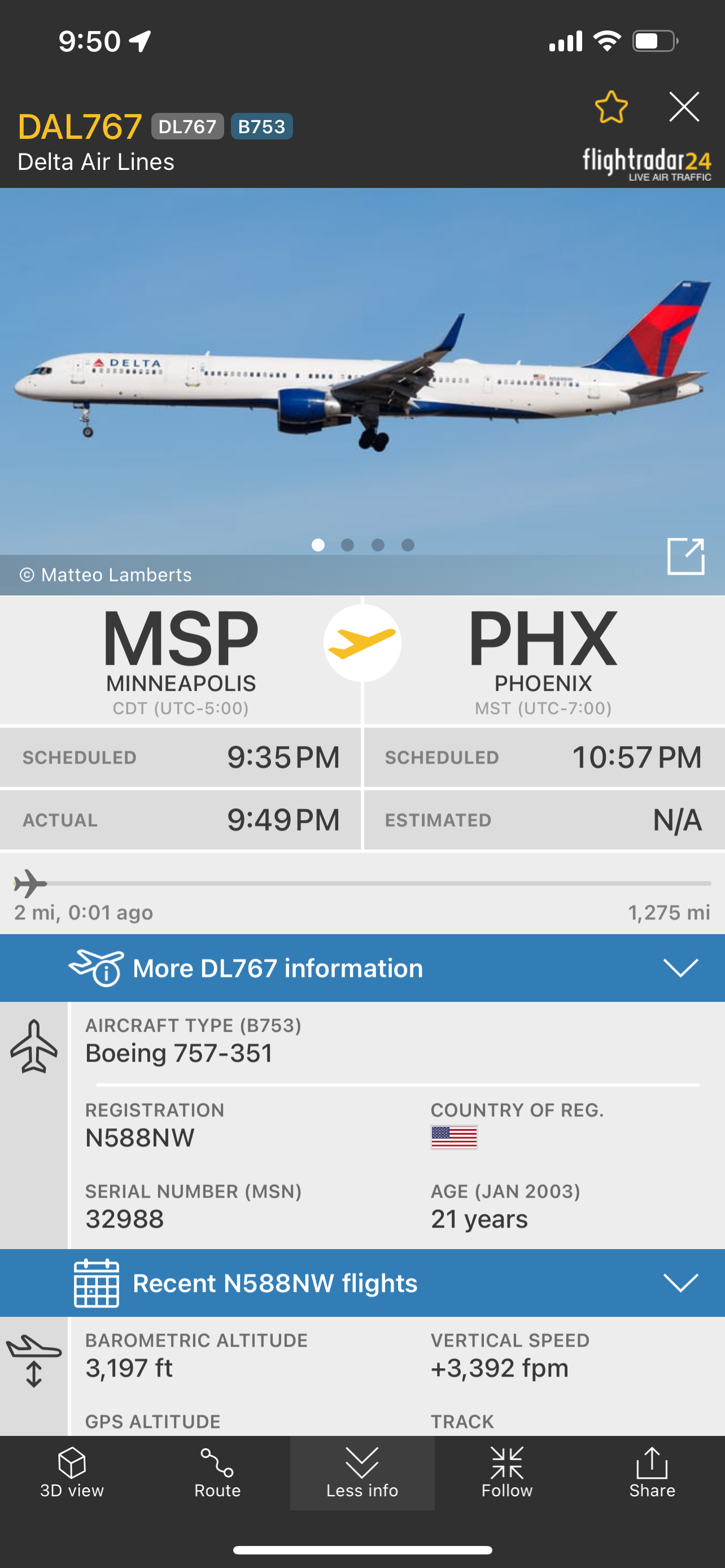The image size is (725, 1568).
Task: Close the flight details panel
Action: pyautogui.click(x=684, y=107)
